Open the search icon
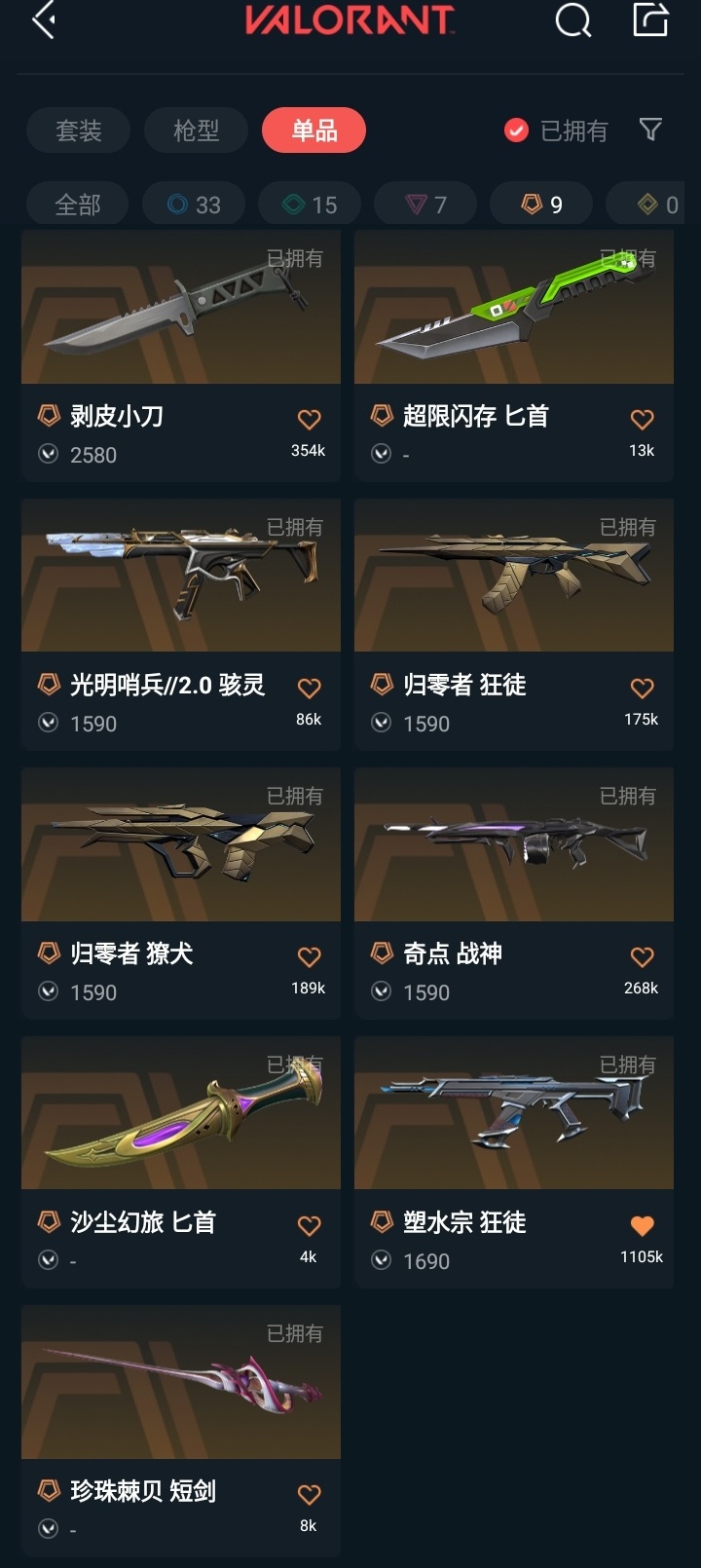This screenshot has width=701, height=1568. [573, 19]
